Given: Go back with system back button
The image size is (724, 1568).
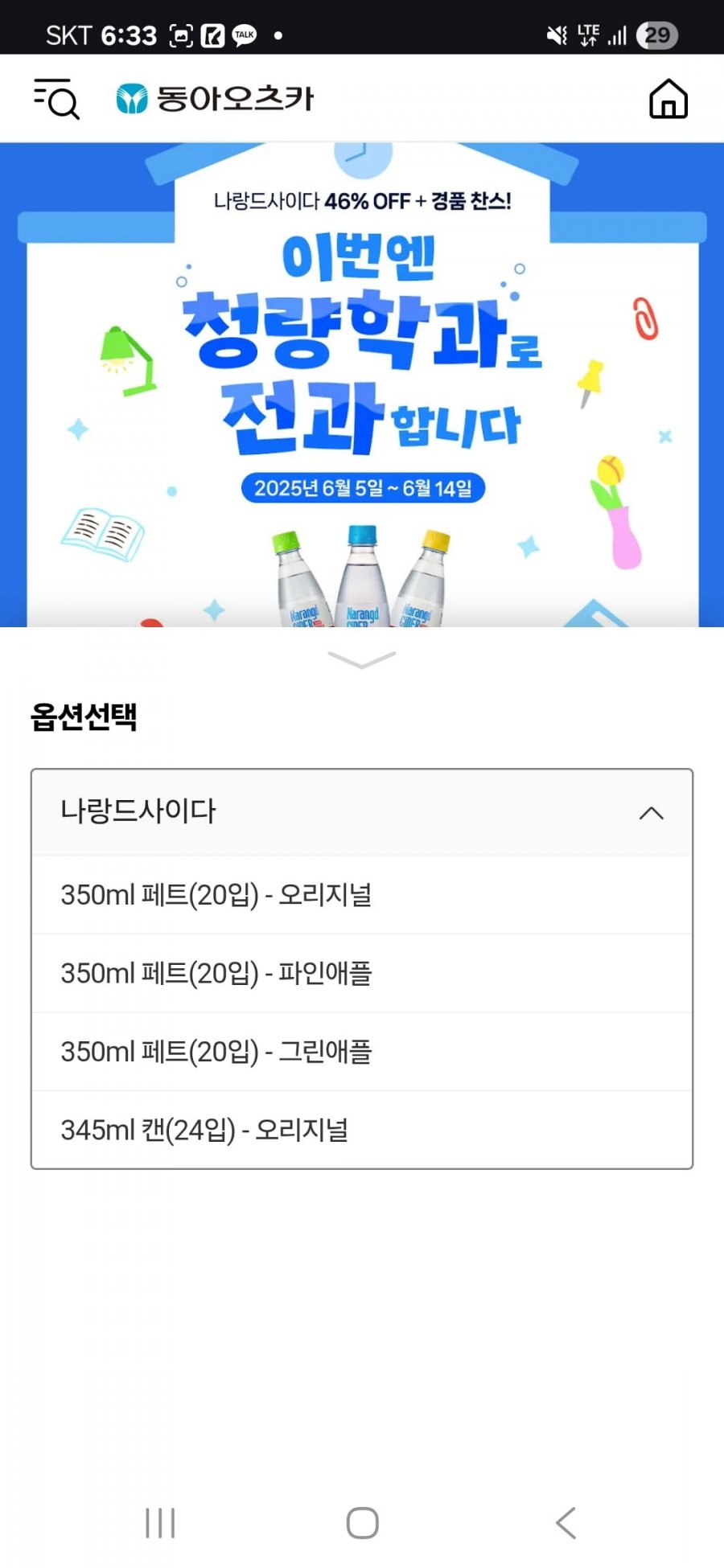Looking at the screenshot, I should [x=566, y=1522].
